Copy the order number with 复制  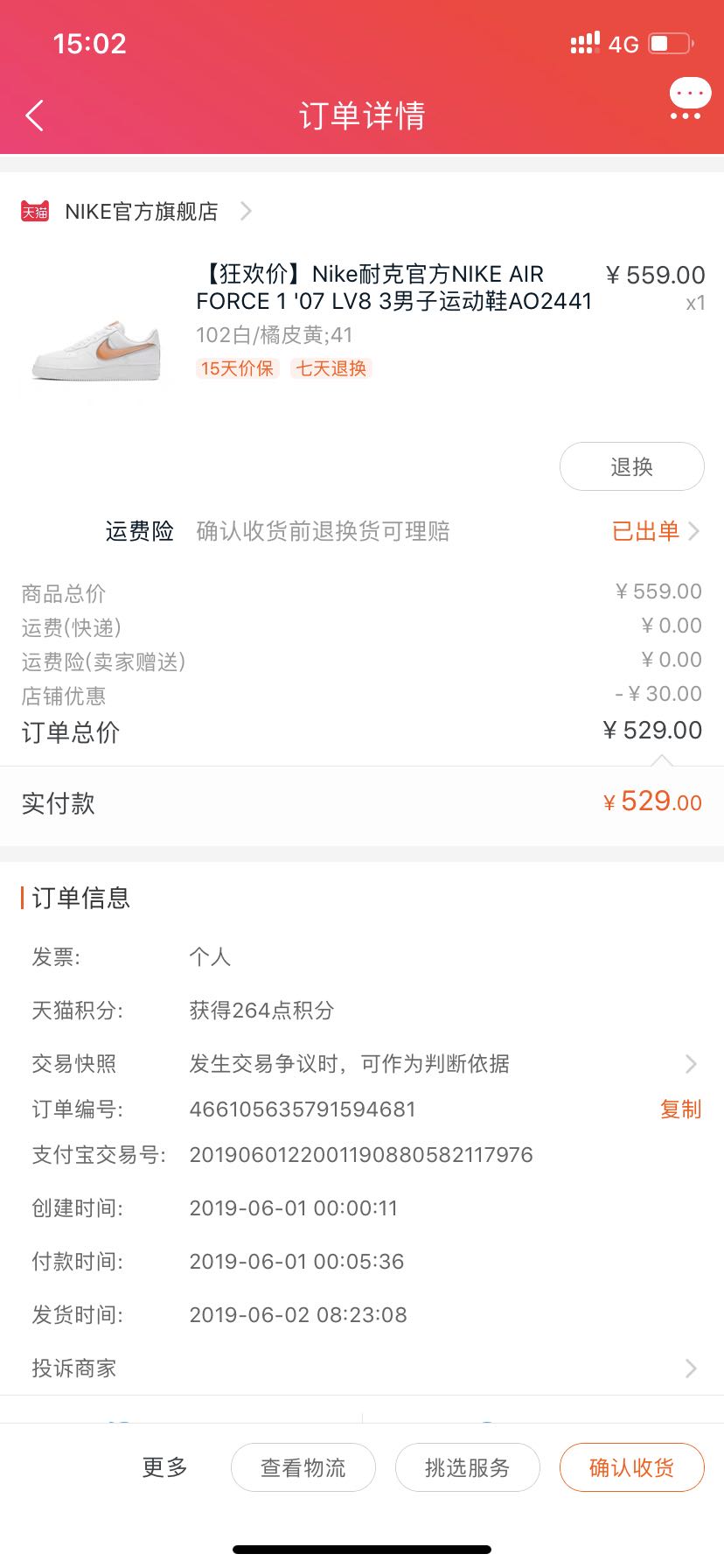pos(680,1109)
